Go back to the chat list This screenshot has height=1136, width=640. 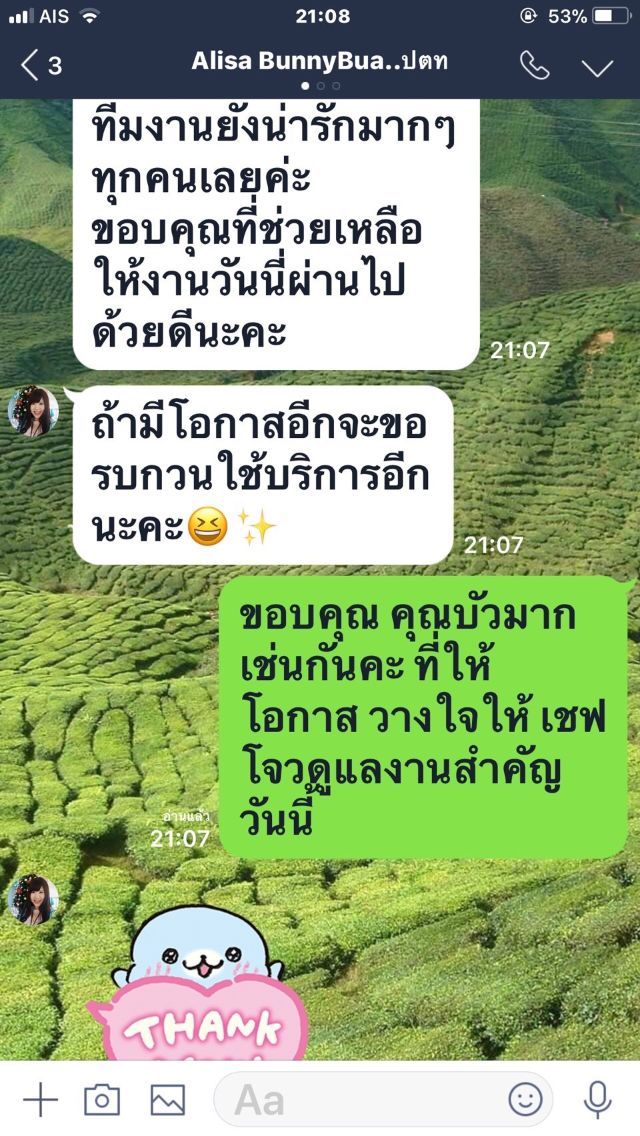38,66
